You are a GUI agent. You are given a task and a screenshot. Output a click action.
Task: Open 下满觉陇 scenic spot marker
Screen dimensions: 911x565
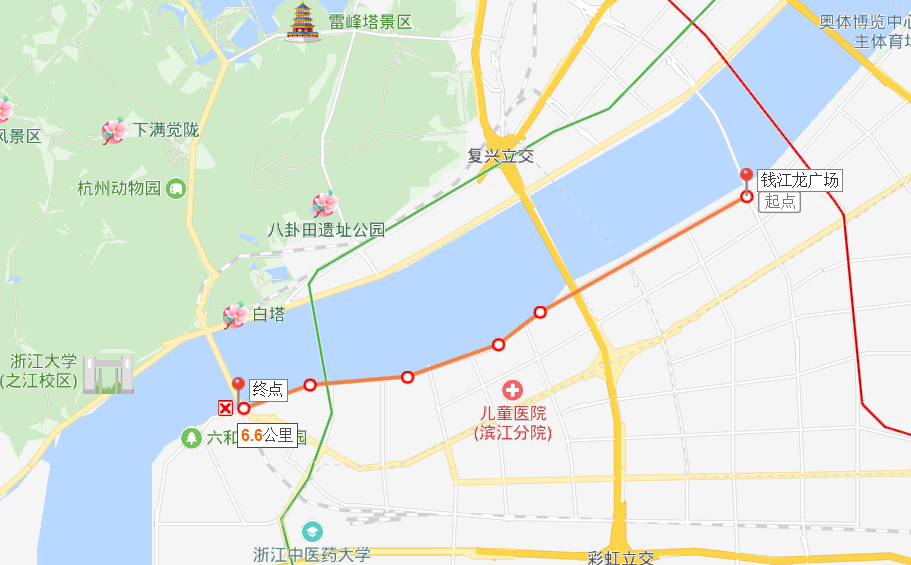pyautogui.click(x=114, y=130)
